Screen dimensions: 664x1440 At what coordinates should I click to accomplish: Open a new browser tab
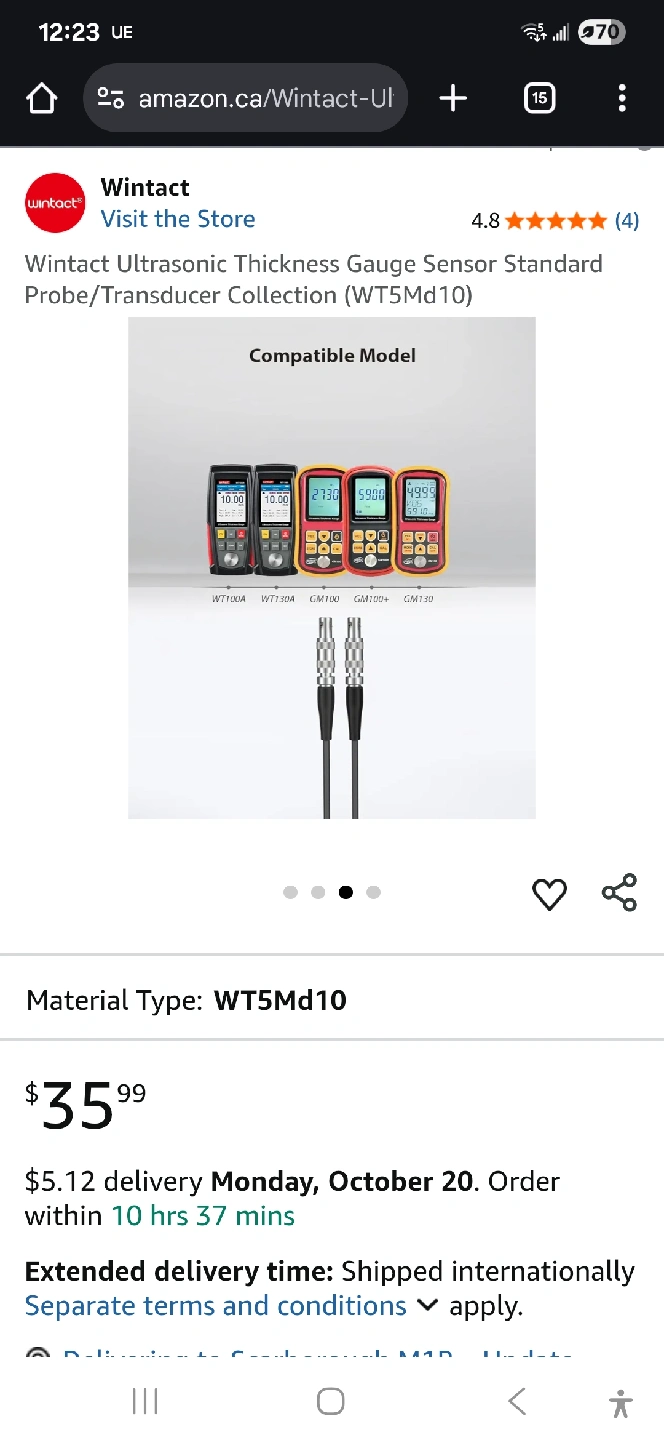pos(453,98)
